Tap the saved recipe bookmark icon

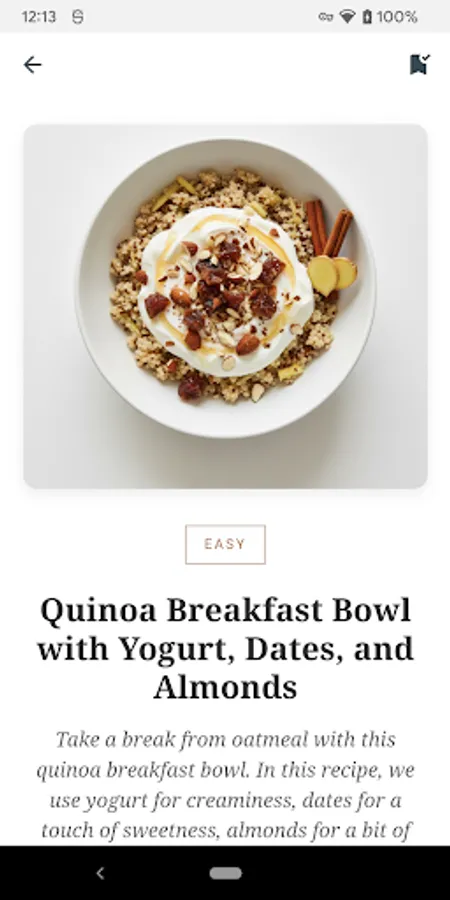coord(420,64)
